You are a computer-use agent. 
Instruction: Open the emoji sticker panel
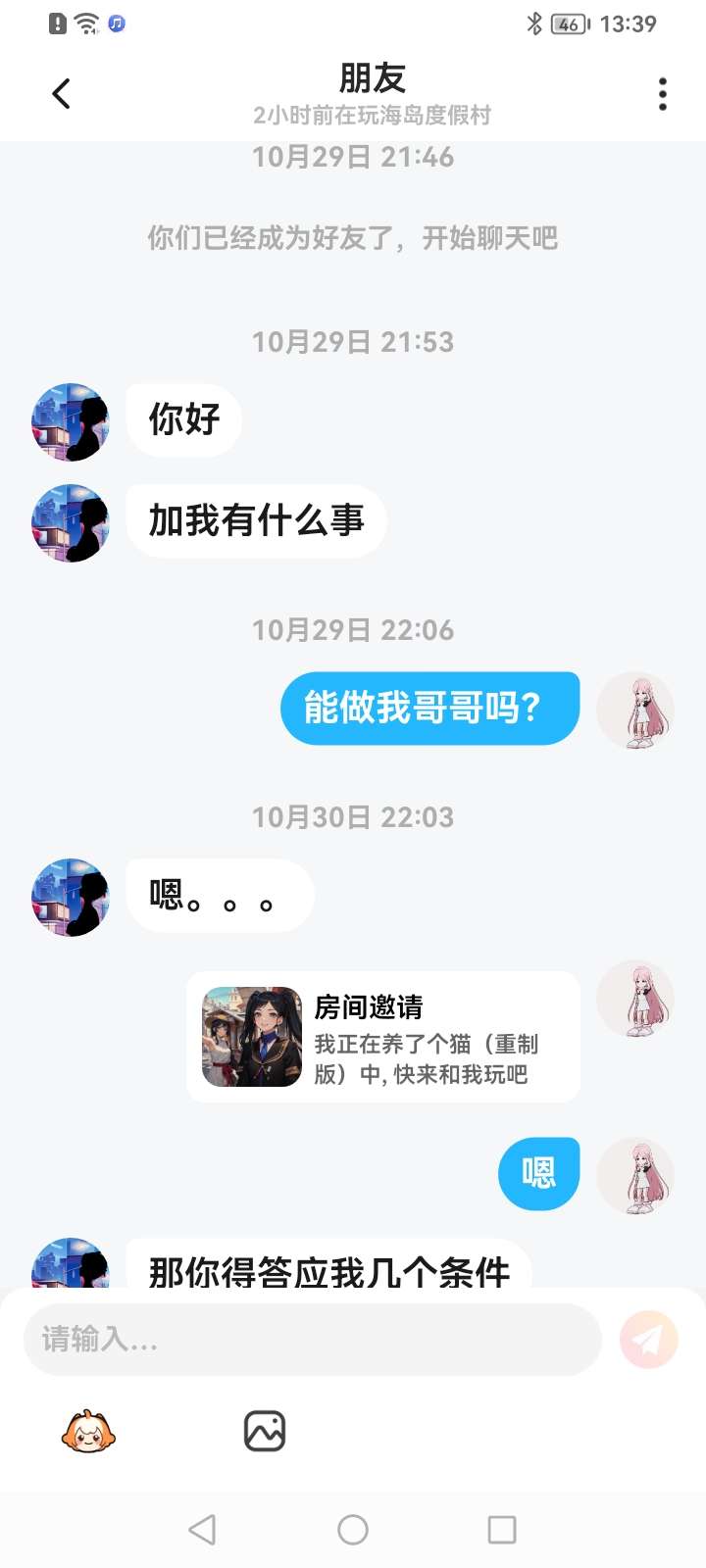88,1432
